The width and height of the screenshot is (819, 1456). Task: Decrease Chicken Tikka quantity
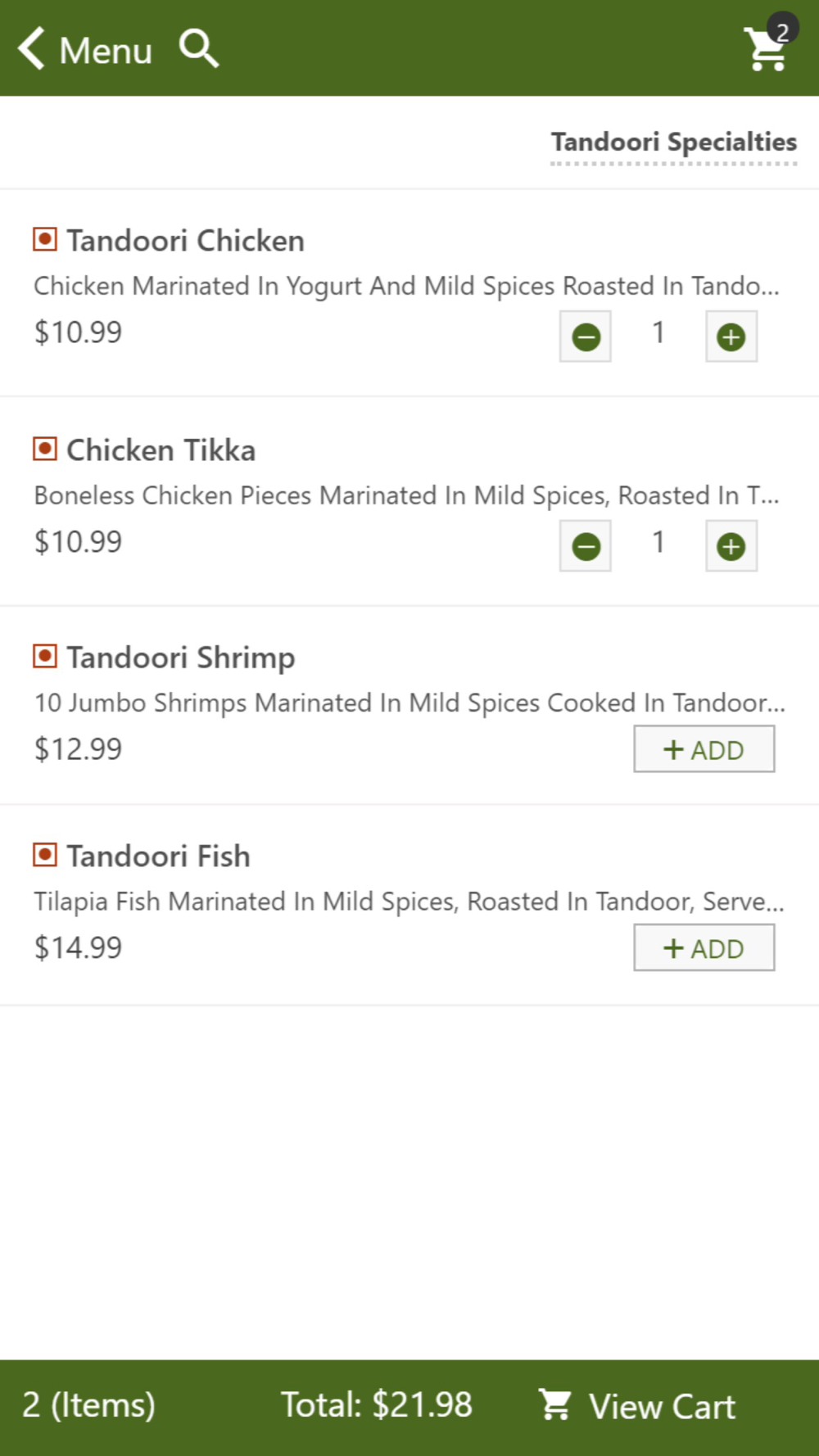(586, 546)
